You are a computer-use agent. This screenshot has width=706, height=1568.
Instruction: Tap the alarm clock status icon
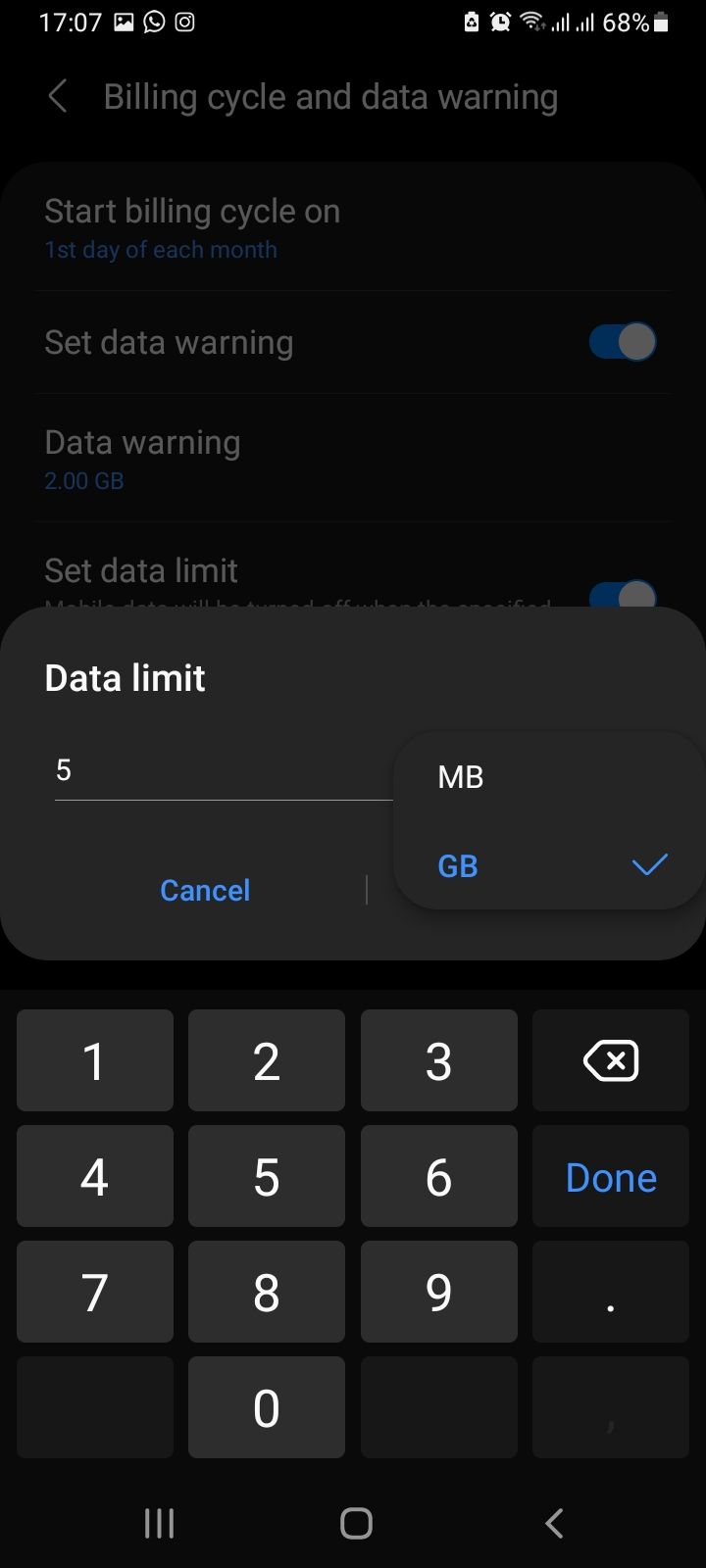[501, 22]
